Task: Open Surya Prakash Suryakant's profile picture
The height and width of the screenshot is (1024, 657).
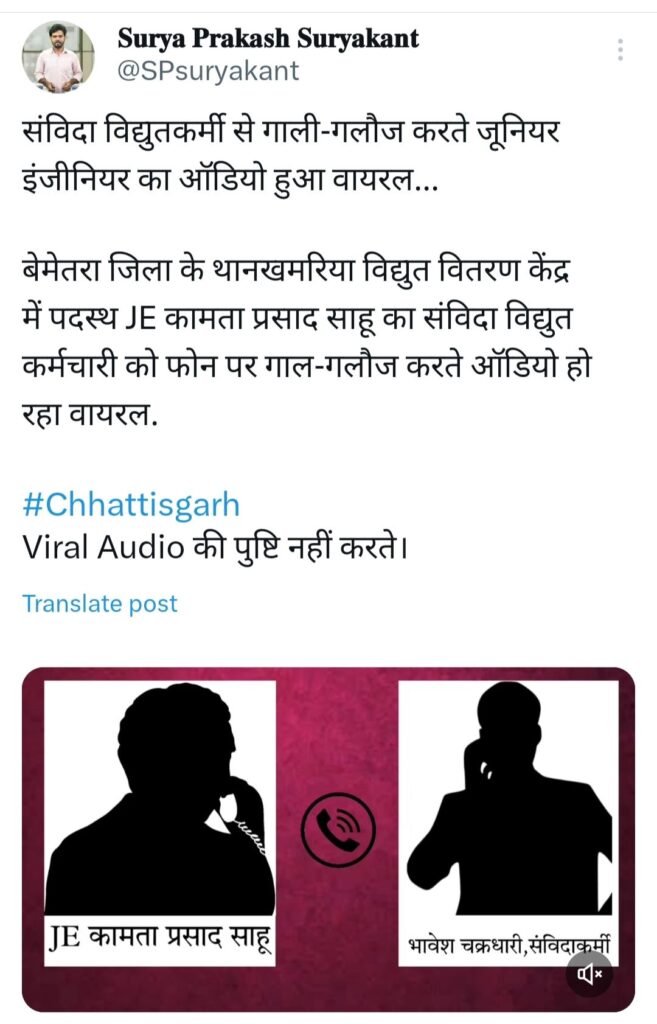Action: tap(58, 56)
